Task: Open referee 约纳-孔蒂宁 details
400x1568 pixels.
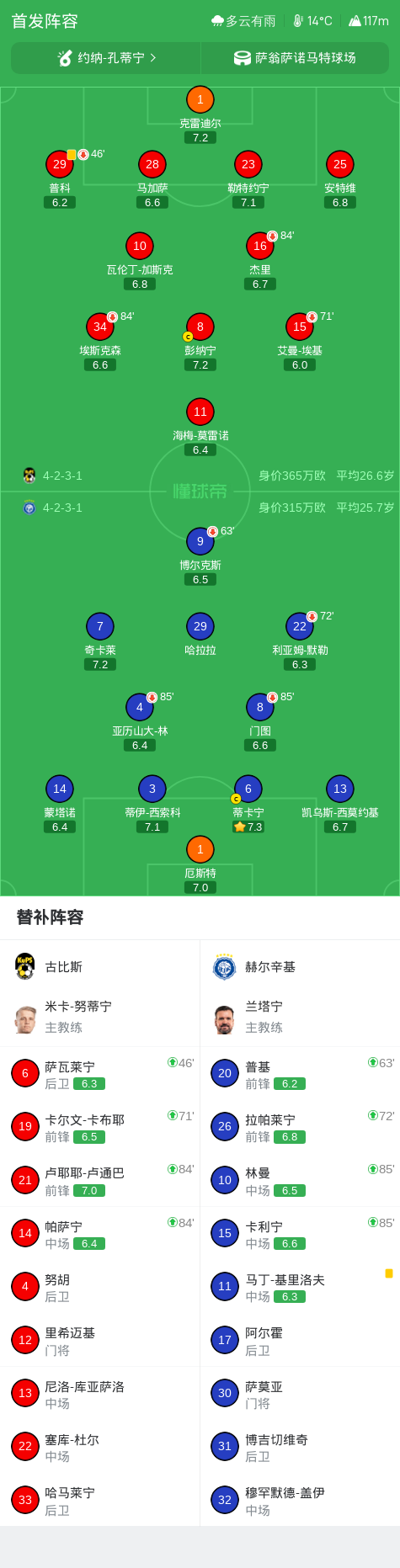Action: coord(106,58)
